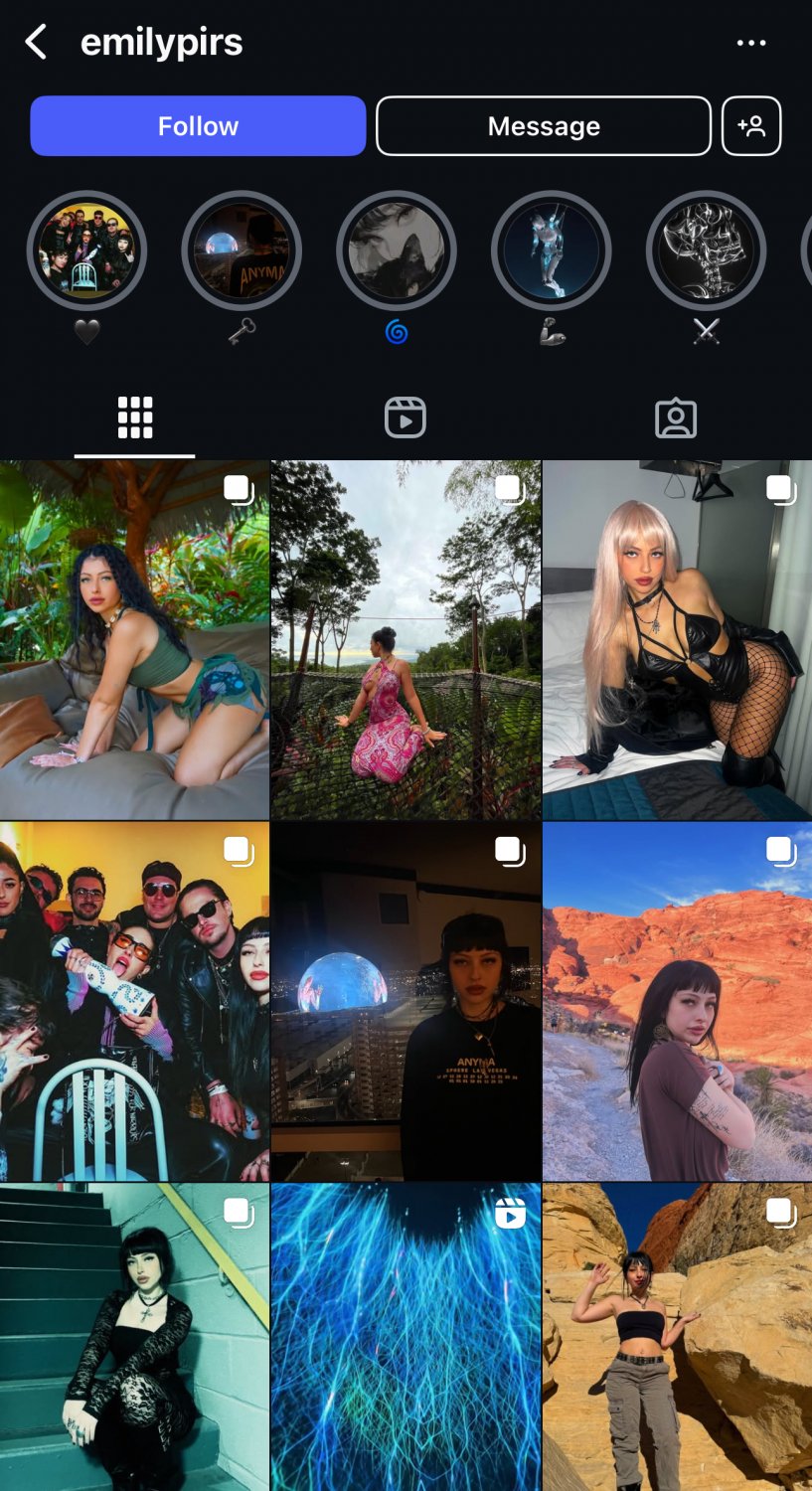Image resolution: width=812 pixels, height=1491 pixels.
Task: Open the night Sphere view post
Action: click(406, 1001)
